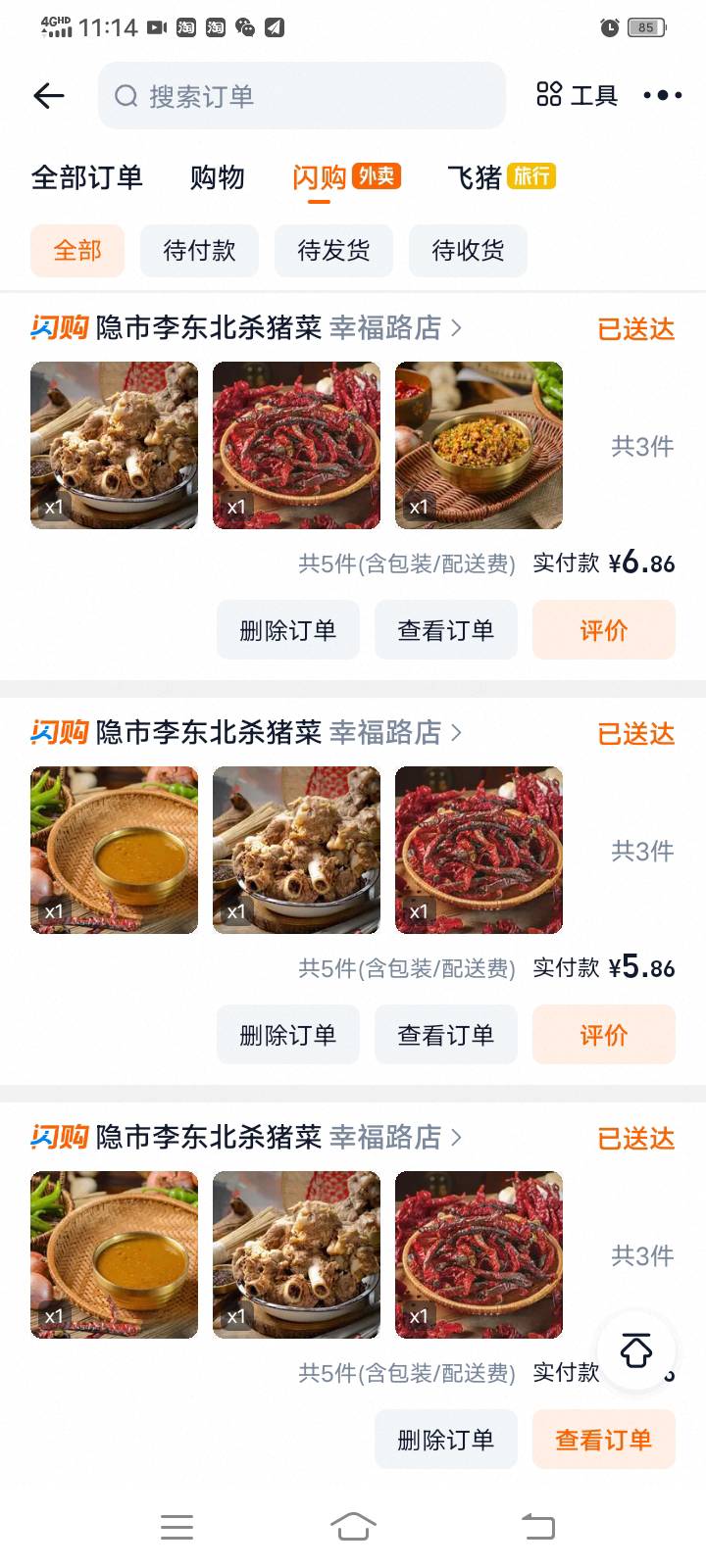View the order priced ¥5.86
706x1568 pixels.
coord(445,1035)
